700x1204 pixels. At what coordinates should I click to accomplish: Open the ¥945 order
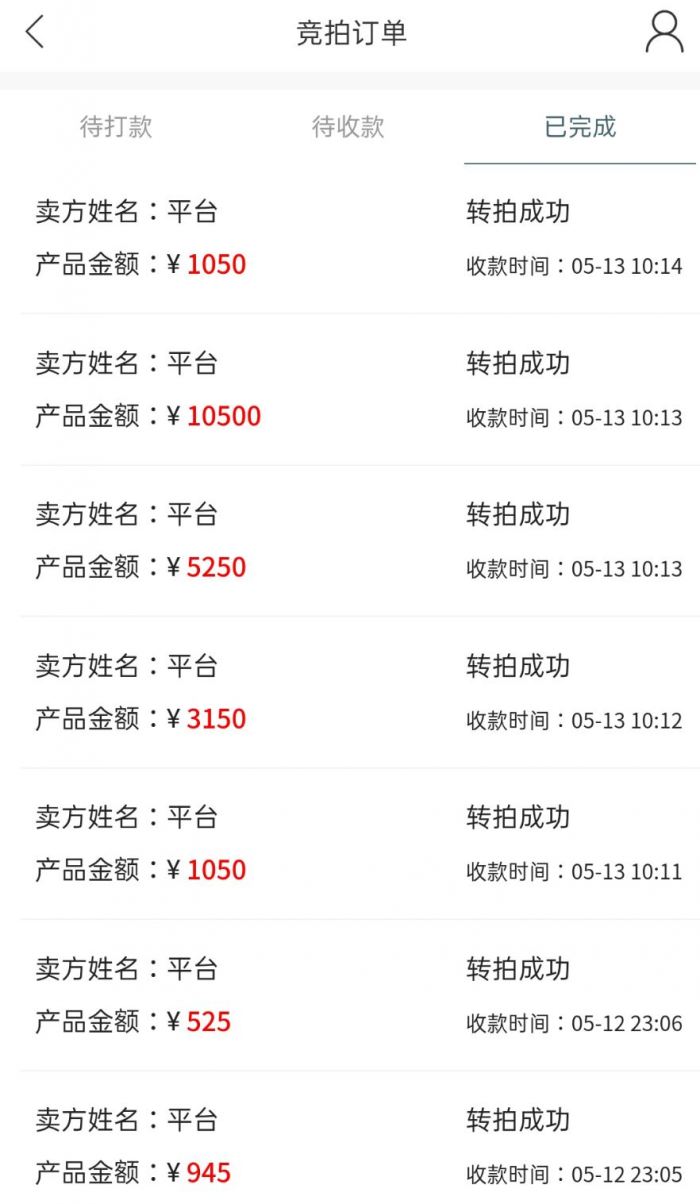tap(350, 1146)
